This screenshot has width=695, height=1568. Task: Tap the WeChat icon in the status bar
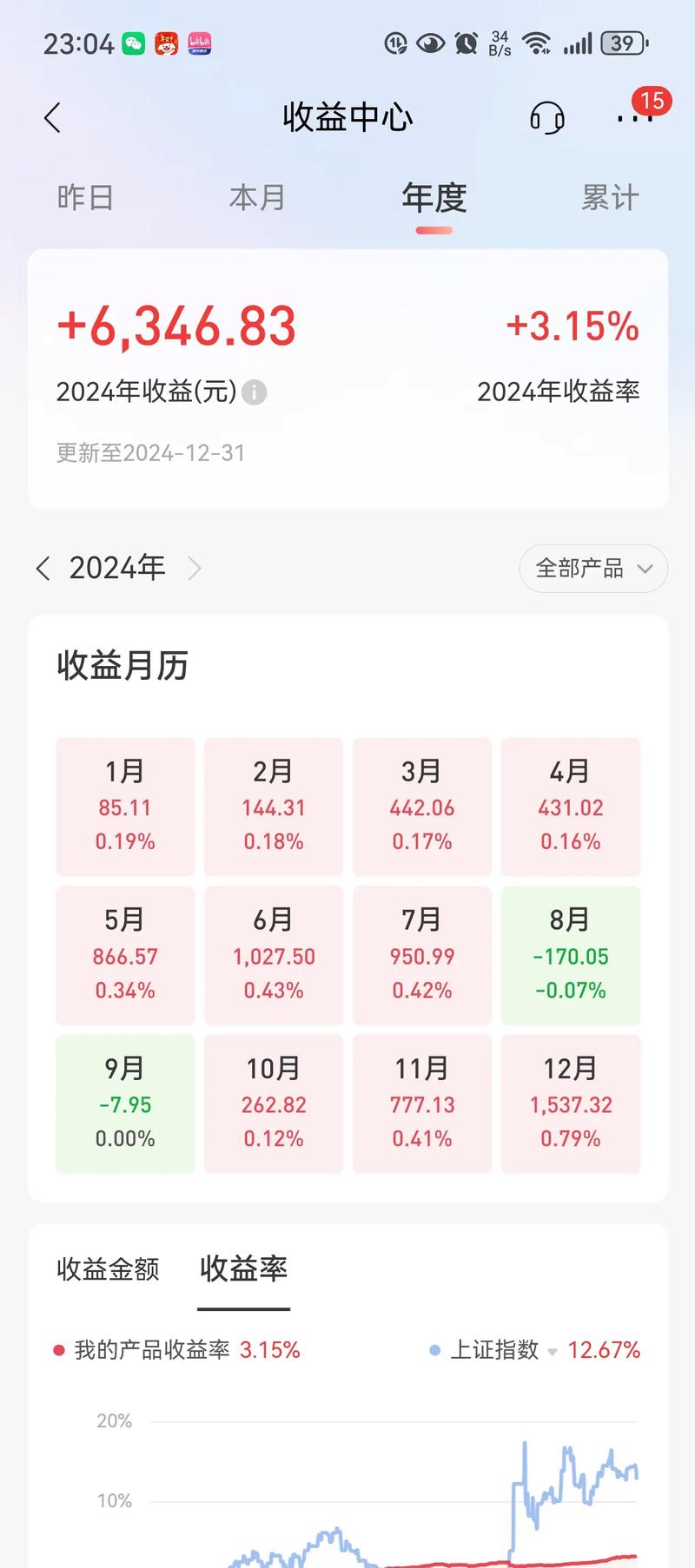(x=135, y=43)
